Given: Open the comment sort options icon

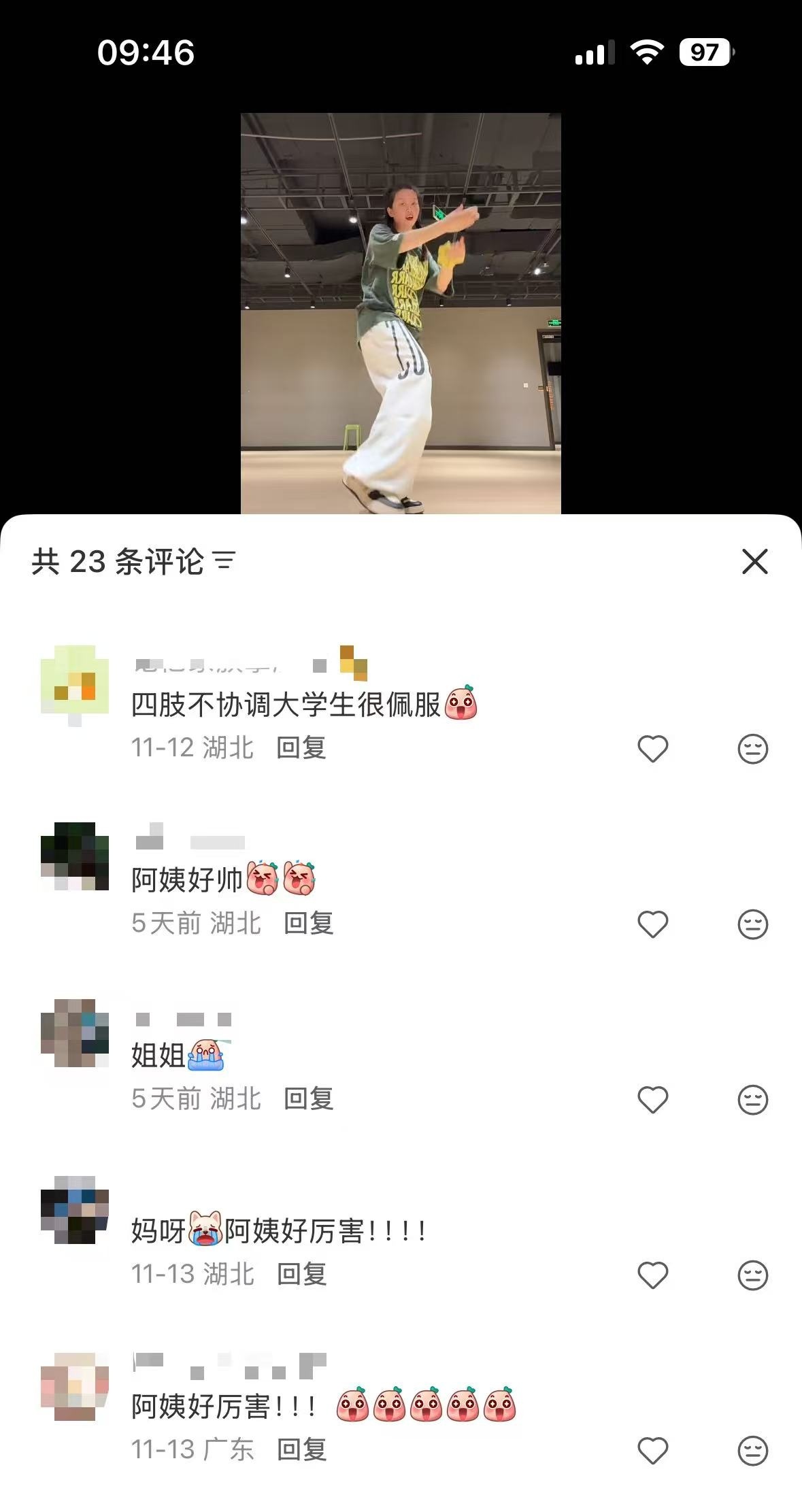Looking at the screenshot, I should point(224,561).
